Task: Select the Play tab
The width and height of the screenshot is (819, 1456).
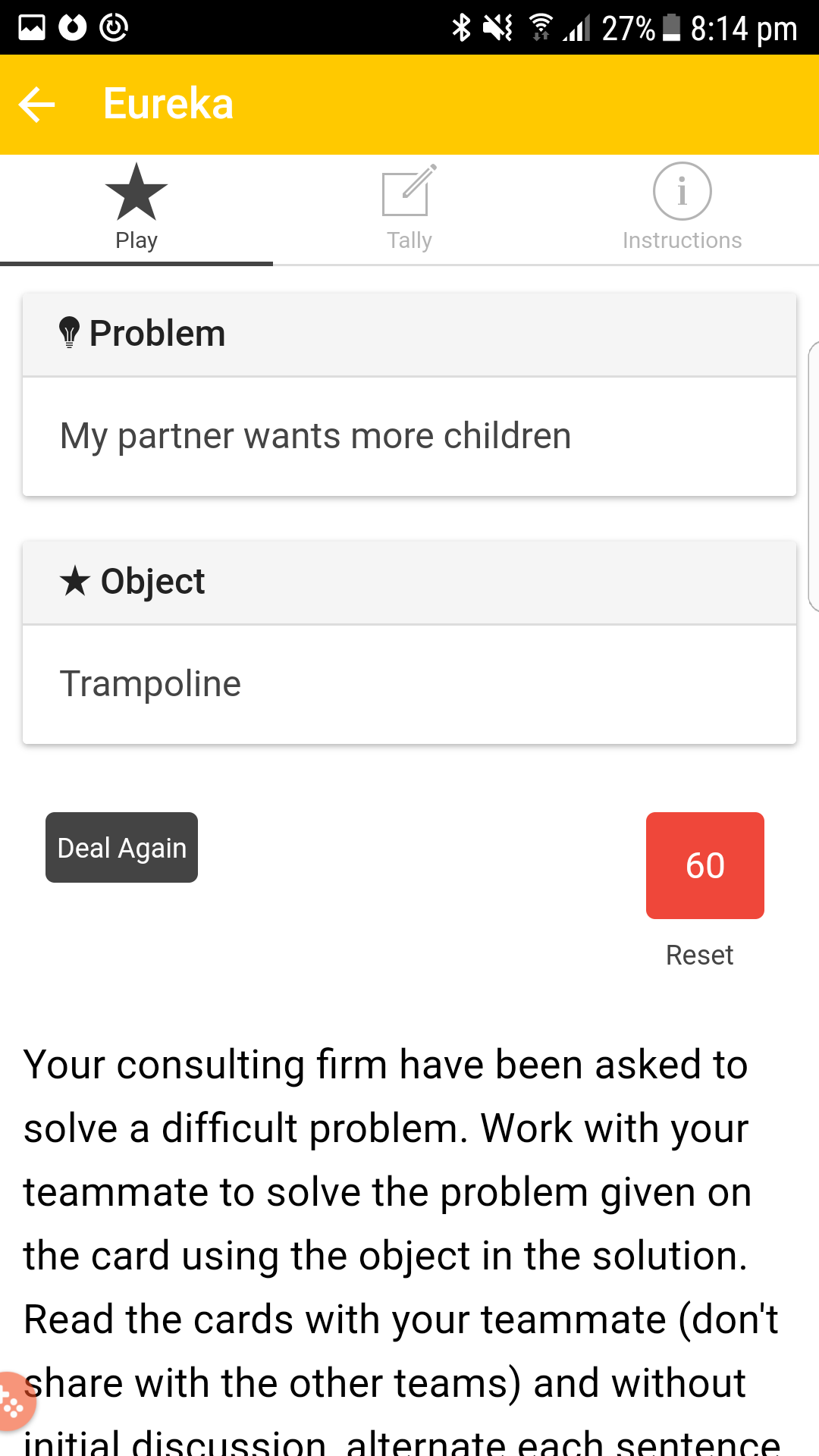Action: tap(136, 209)
